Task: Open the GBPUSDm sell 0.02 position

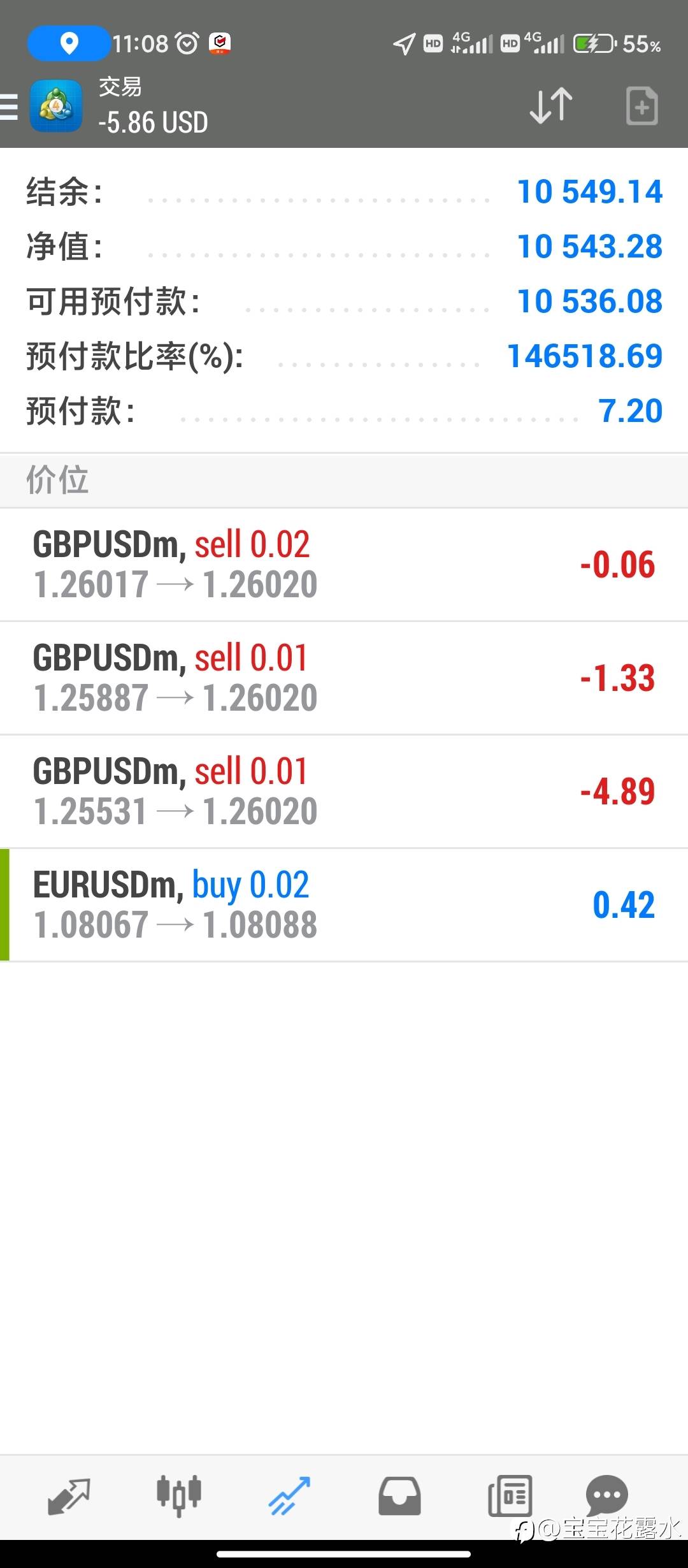Action: tap(344, 565)
